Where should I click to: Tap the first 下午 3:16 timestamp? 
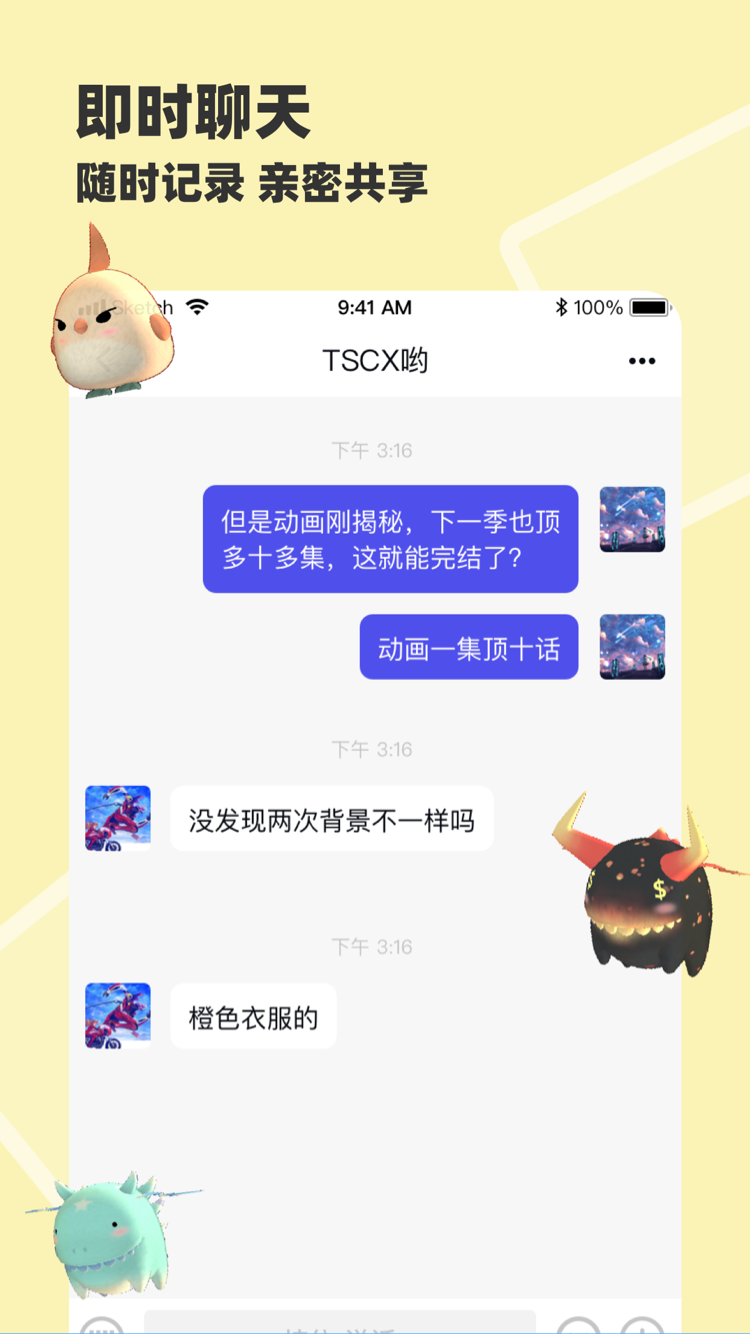tap(375, 450)
